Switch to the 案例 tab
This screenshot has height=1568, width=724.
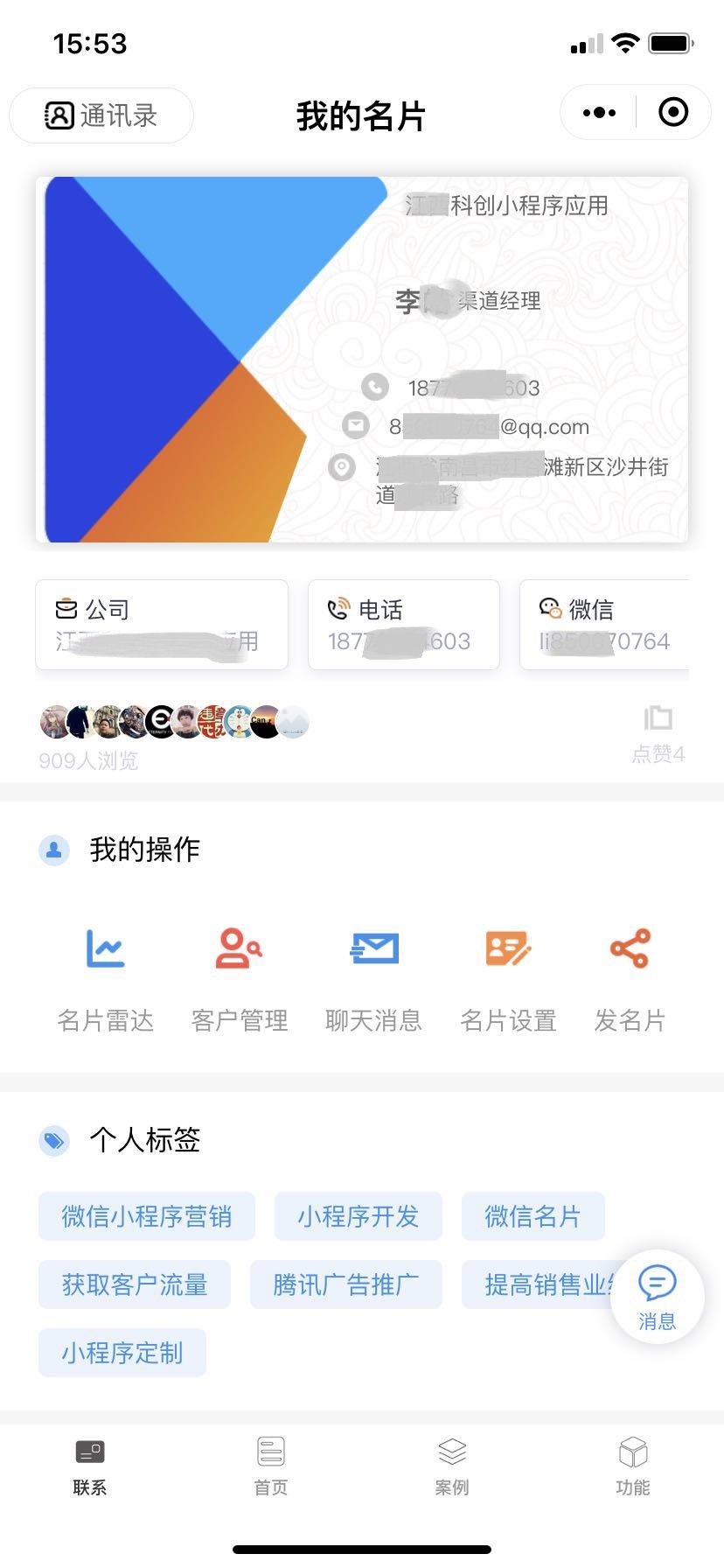pos(452,1466)
